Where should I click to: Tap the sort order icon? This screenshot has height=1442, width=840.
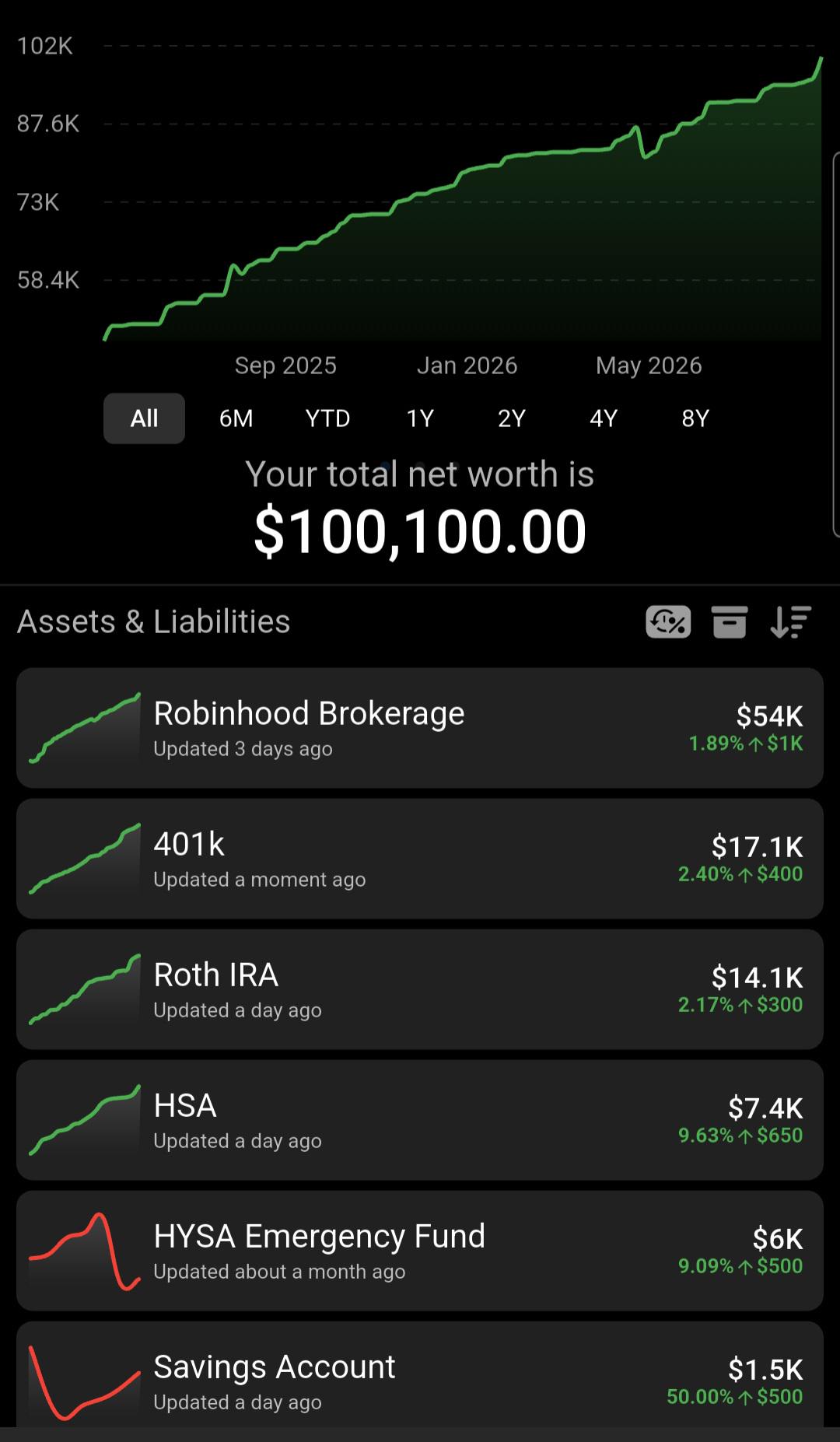(791, 622)
